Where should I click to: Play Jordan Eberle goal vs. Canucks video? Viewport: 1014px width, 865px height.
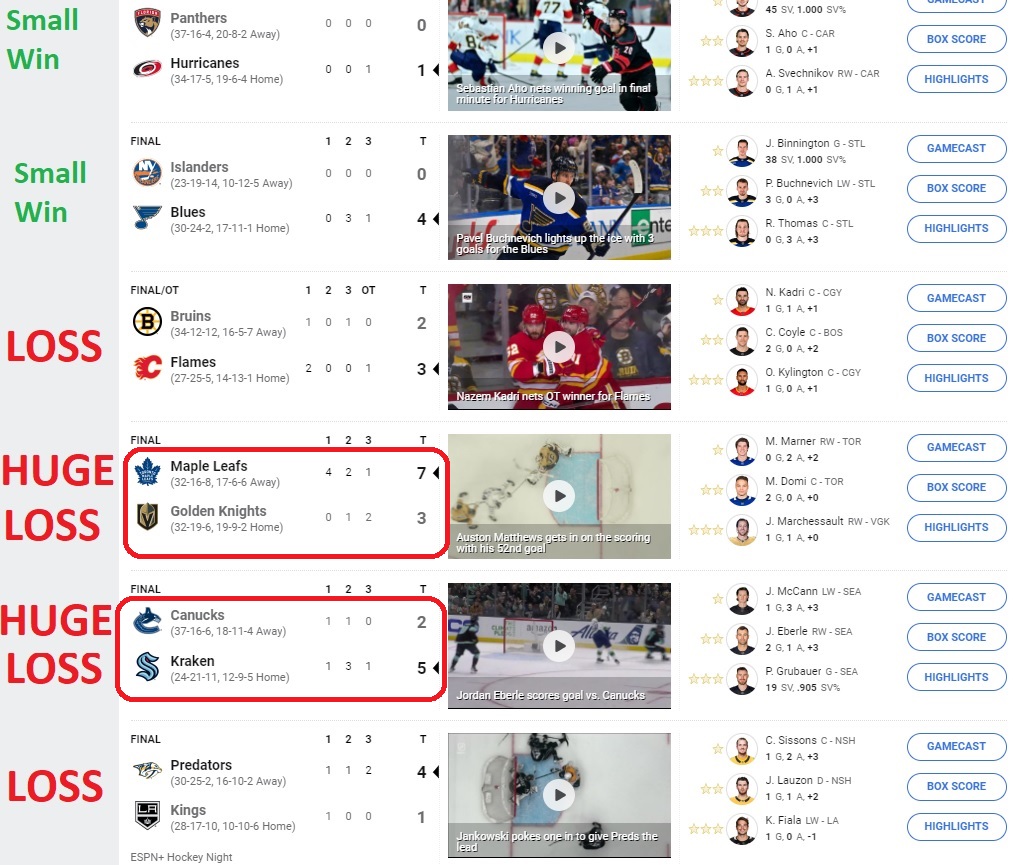point(559,645)
